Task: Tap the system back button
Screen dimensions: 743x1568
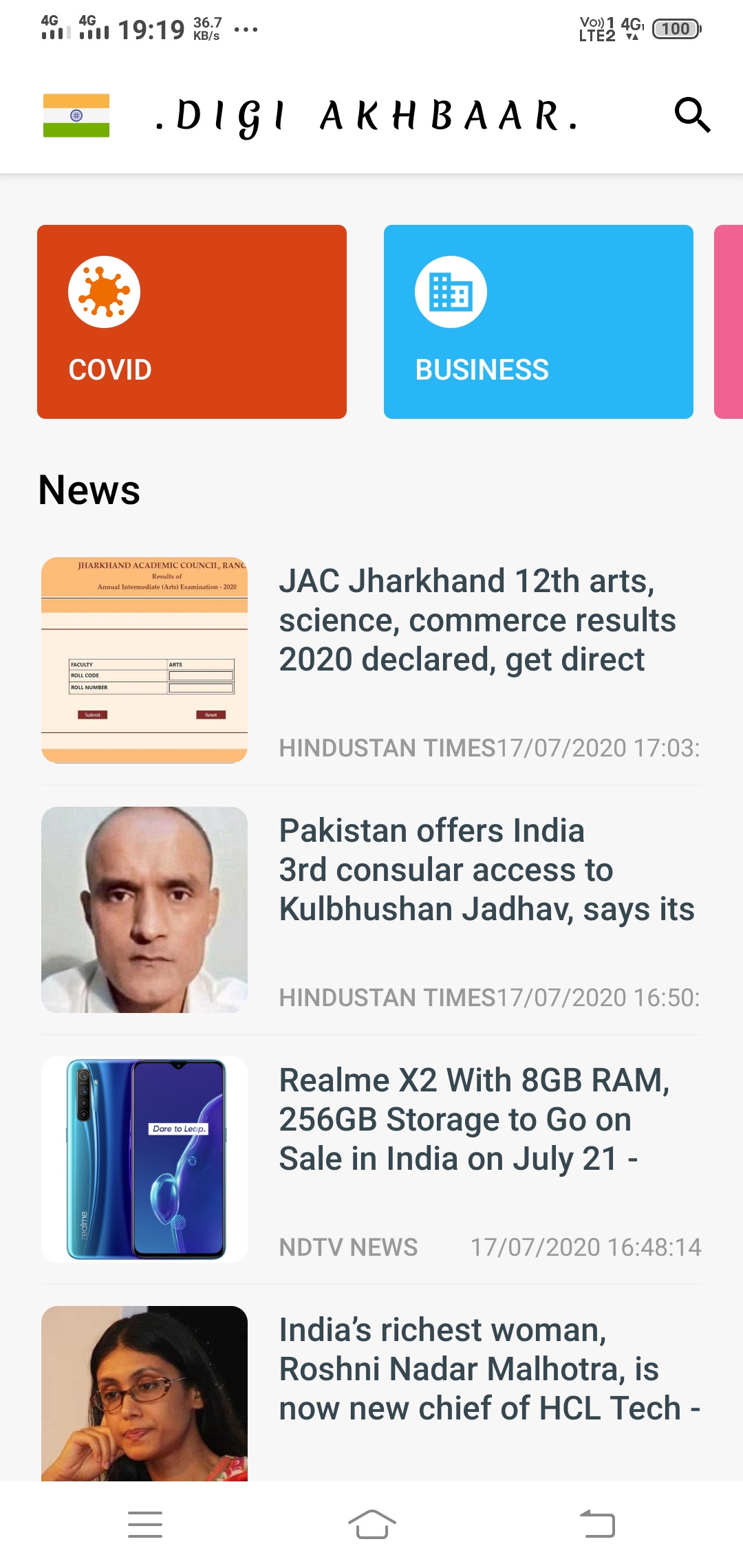Action: 597,1524
